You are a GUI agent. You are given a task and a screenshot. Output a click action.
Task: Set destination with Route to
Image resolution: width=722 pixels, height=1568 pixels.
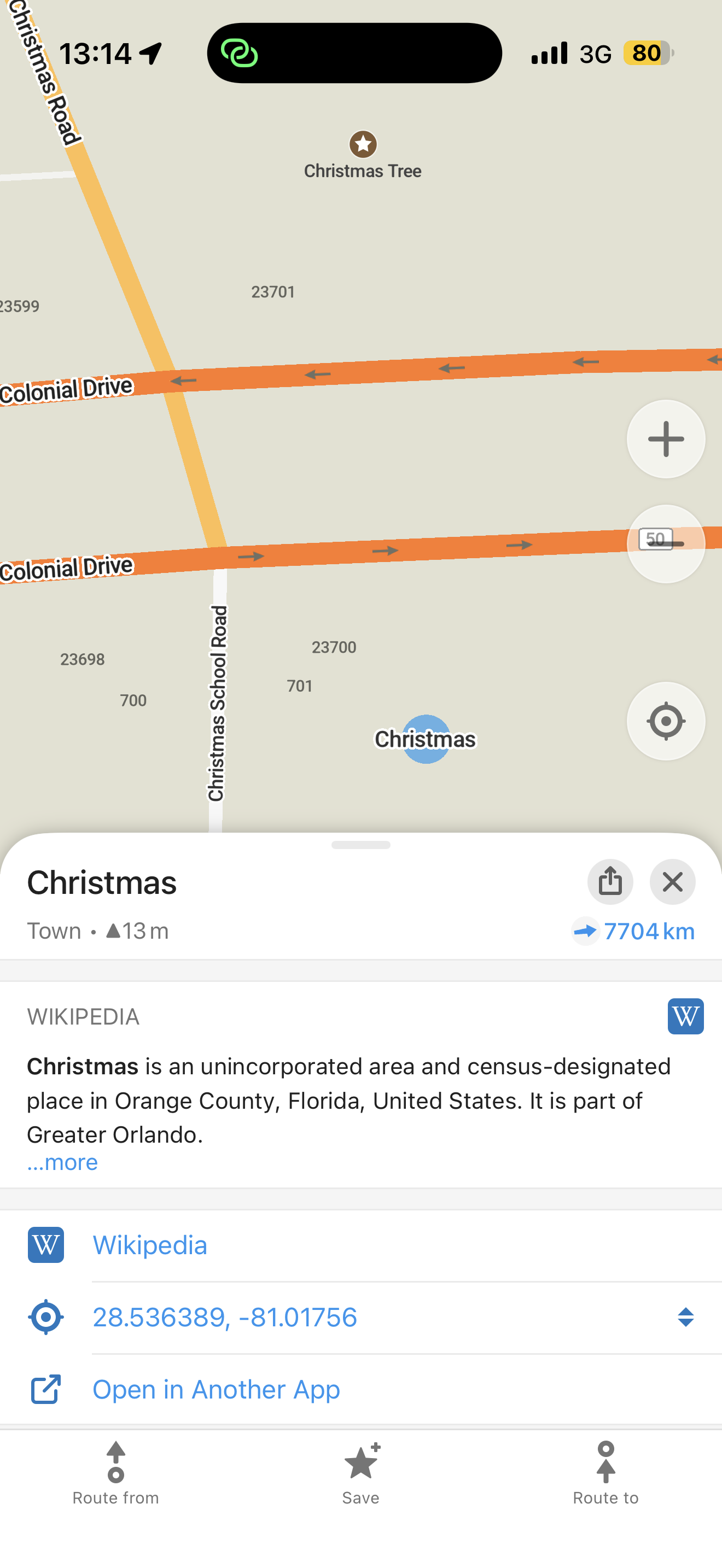[x=605, y=1473]
